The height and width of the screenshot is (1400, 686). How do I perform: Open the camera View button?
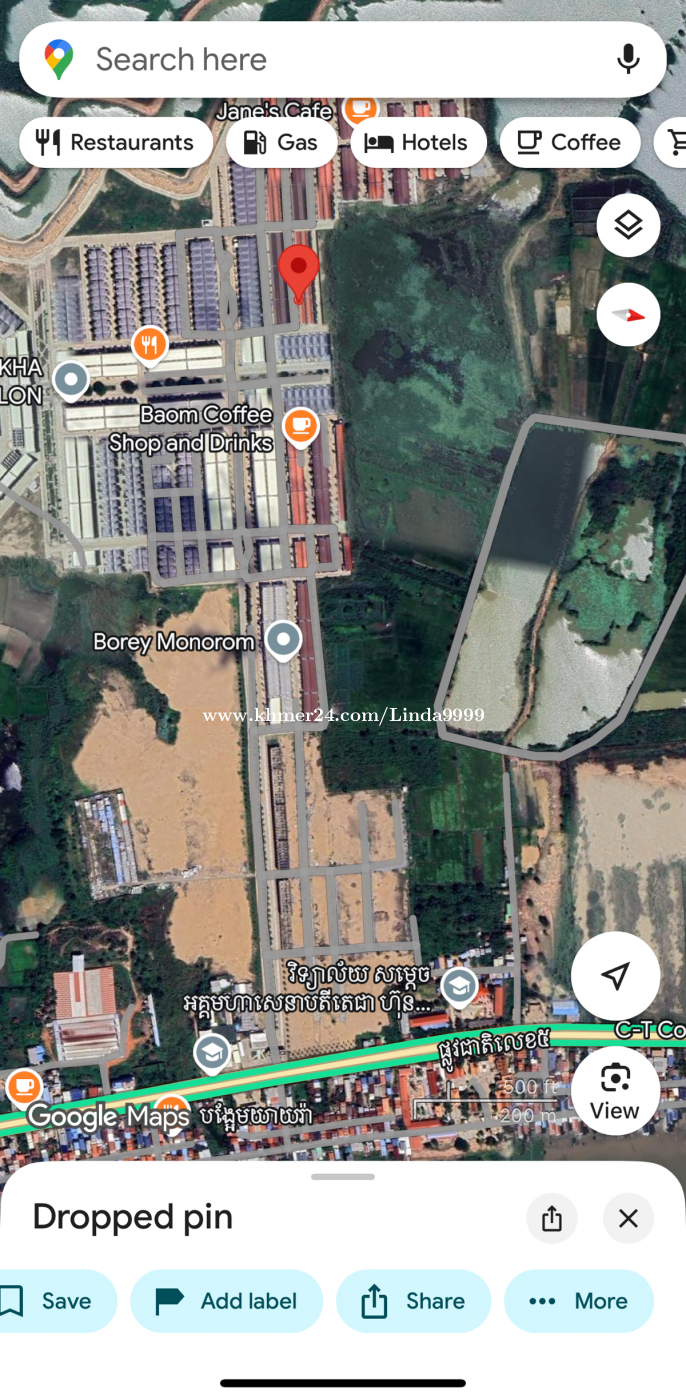coord(614,1090)
